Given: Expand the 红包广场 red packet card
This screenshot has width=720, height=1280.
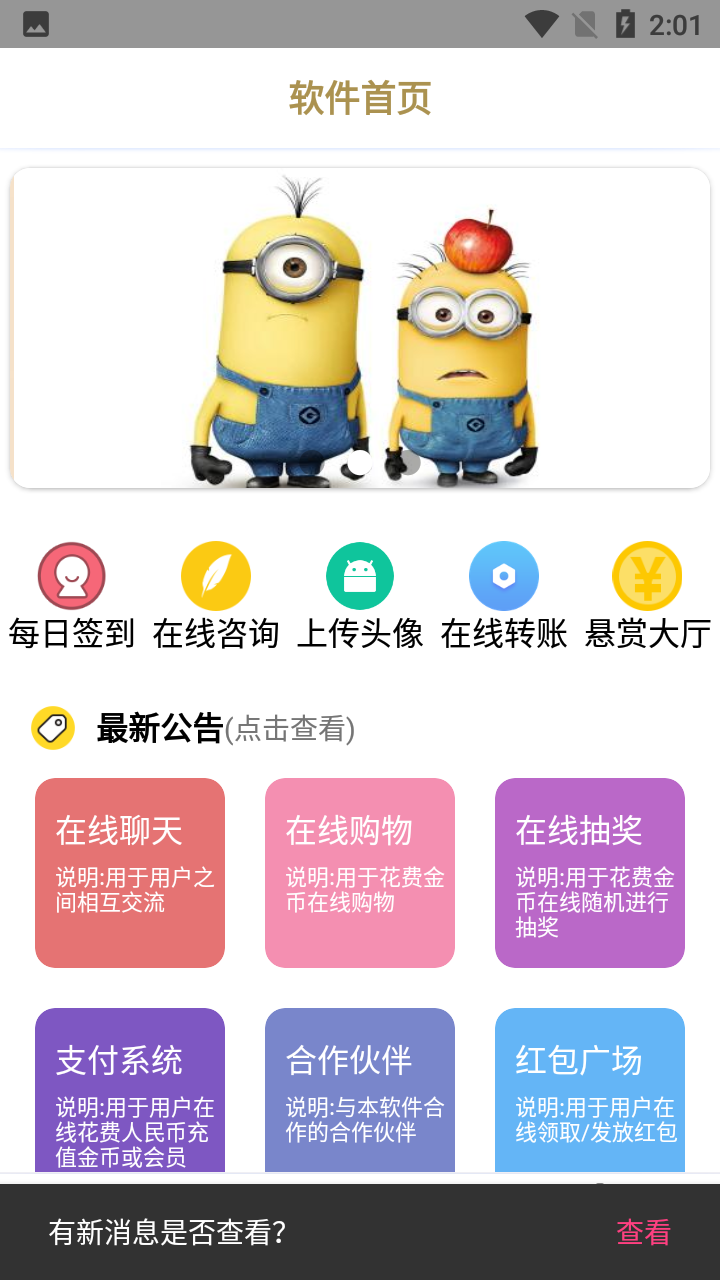Looking at the screenshot, I should pos(590,1090).
